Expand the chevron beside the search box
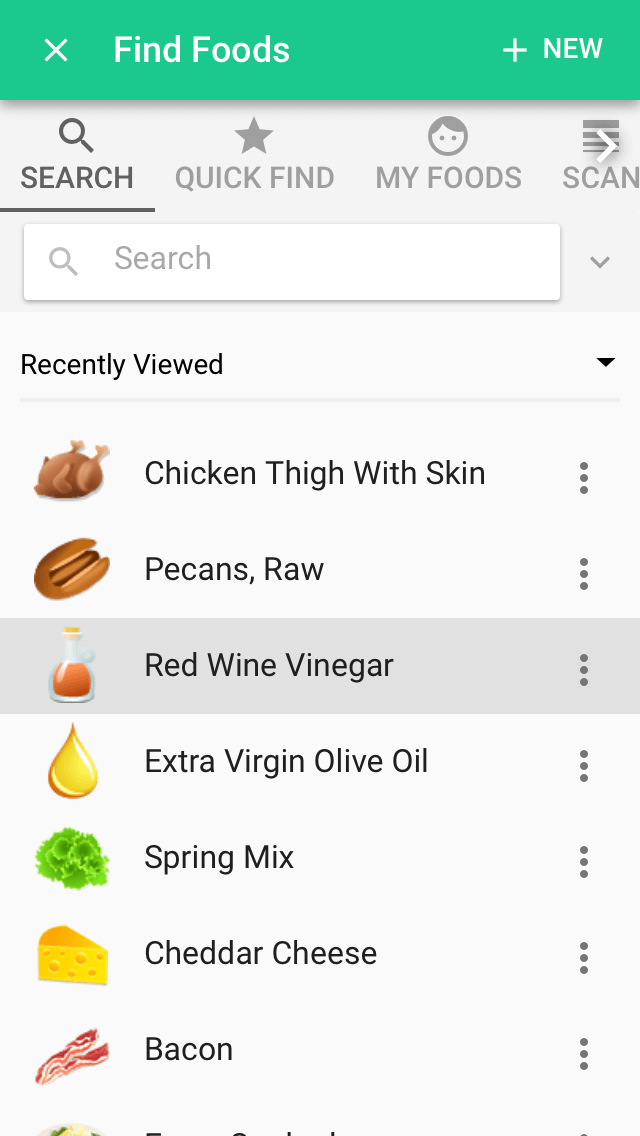The image size is (640, 1136). click(600, 262)
